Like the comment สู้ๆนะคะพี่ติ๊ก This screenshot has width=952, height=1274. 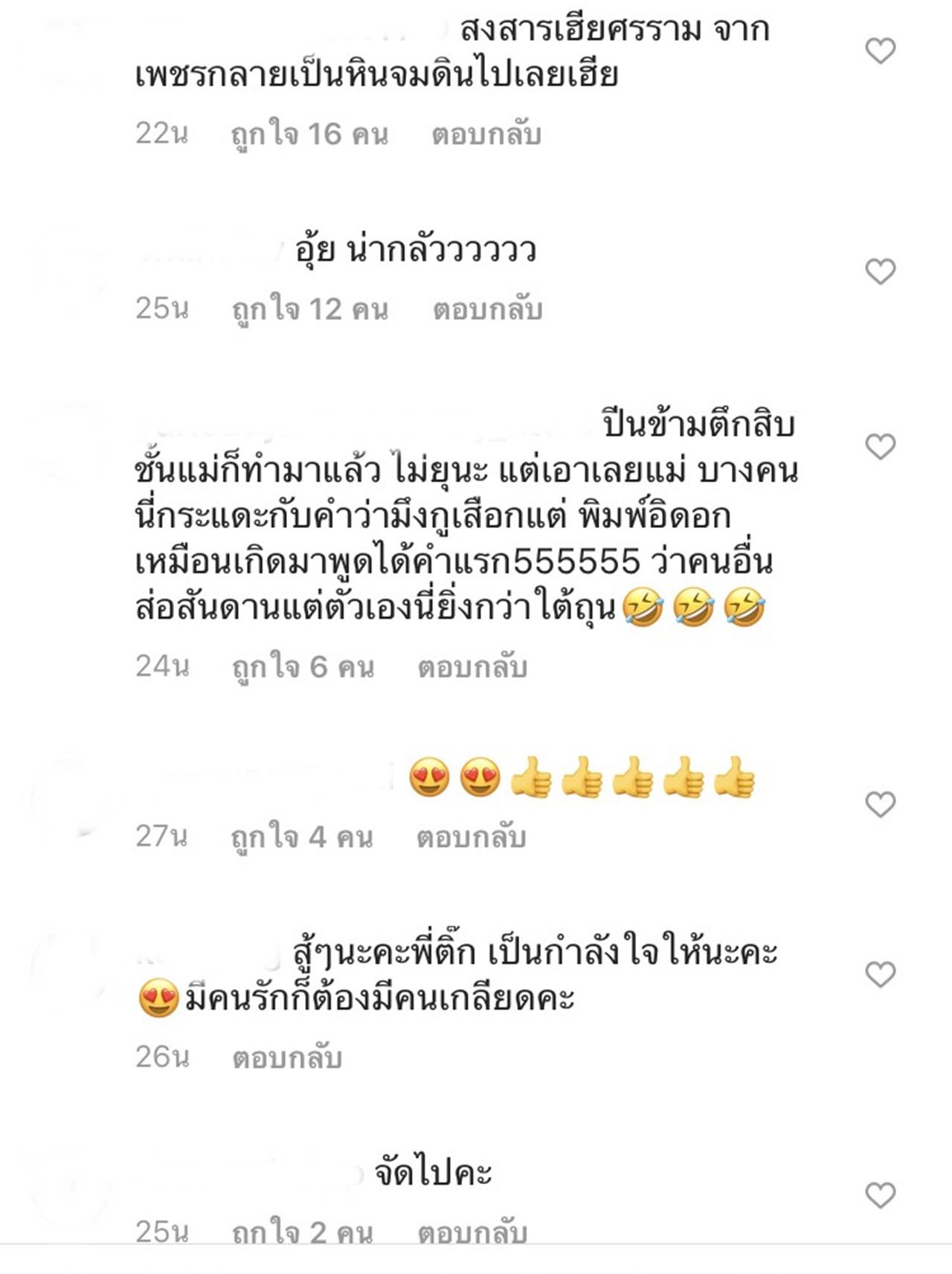881,974
